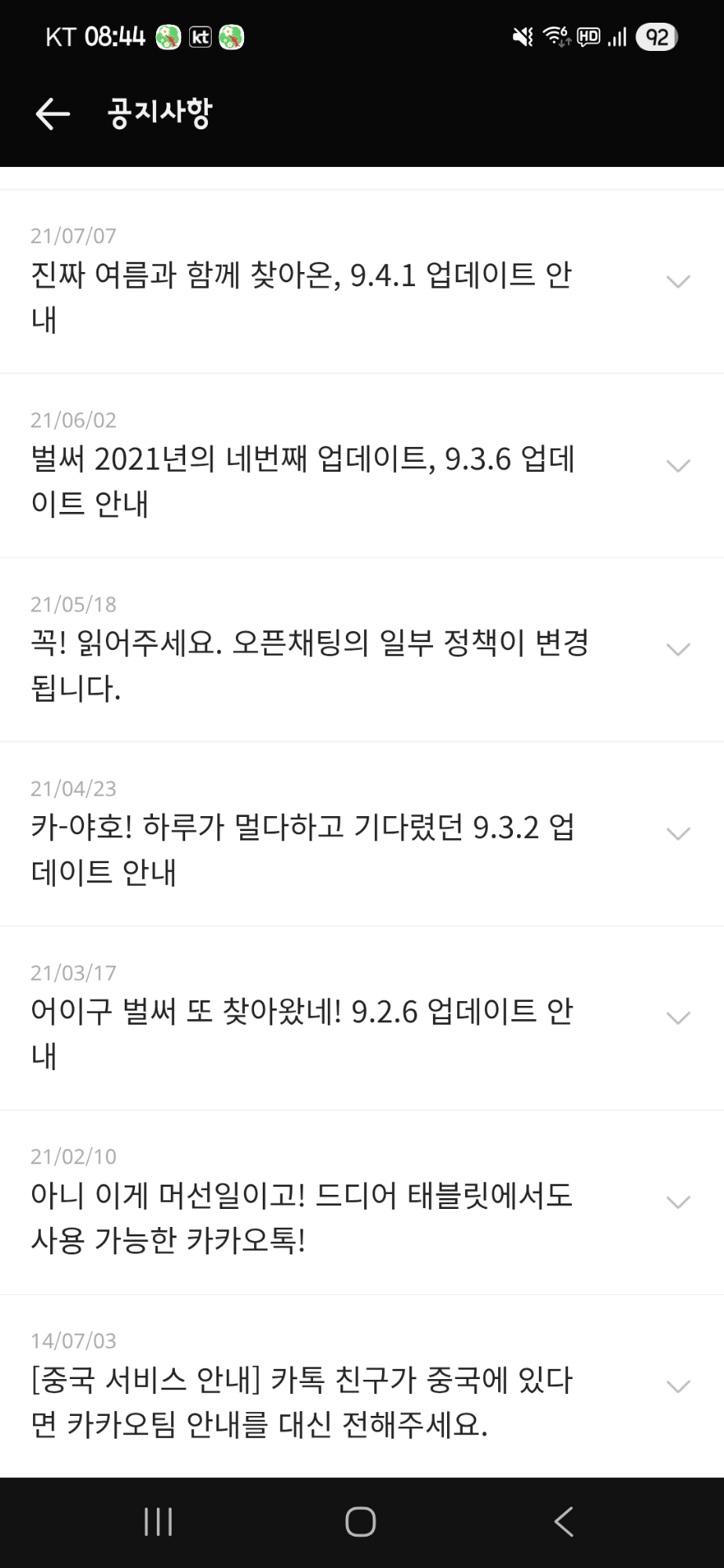
Task: Expand the 9.3.2 업데이트 안내 notice
Action: [677, 833]
